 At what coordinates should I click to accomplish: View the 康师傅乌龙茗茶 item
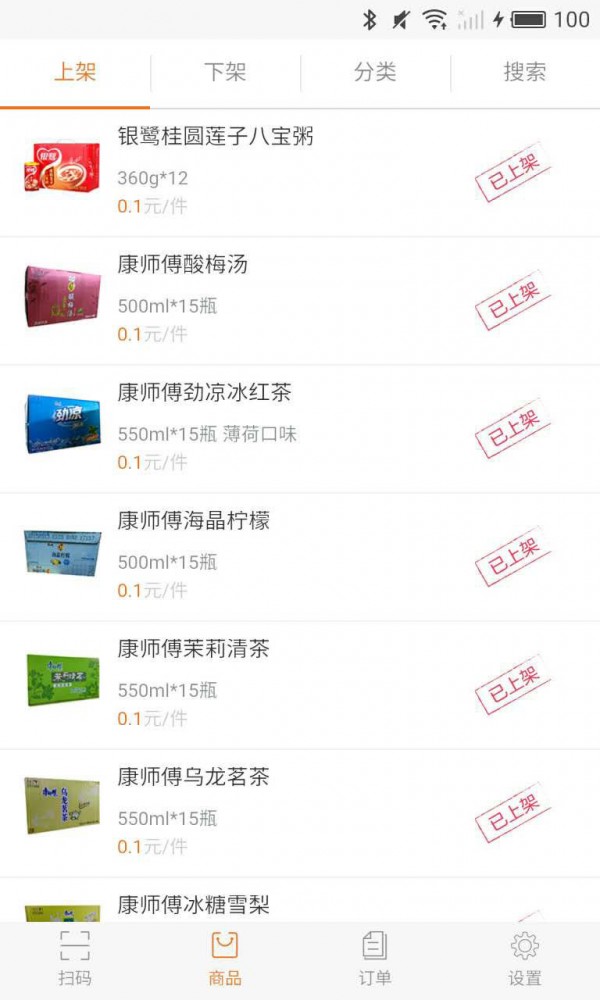(x=300, y=812)
